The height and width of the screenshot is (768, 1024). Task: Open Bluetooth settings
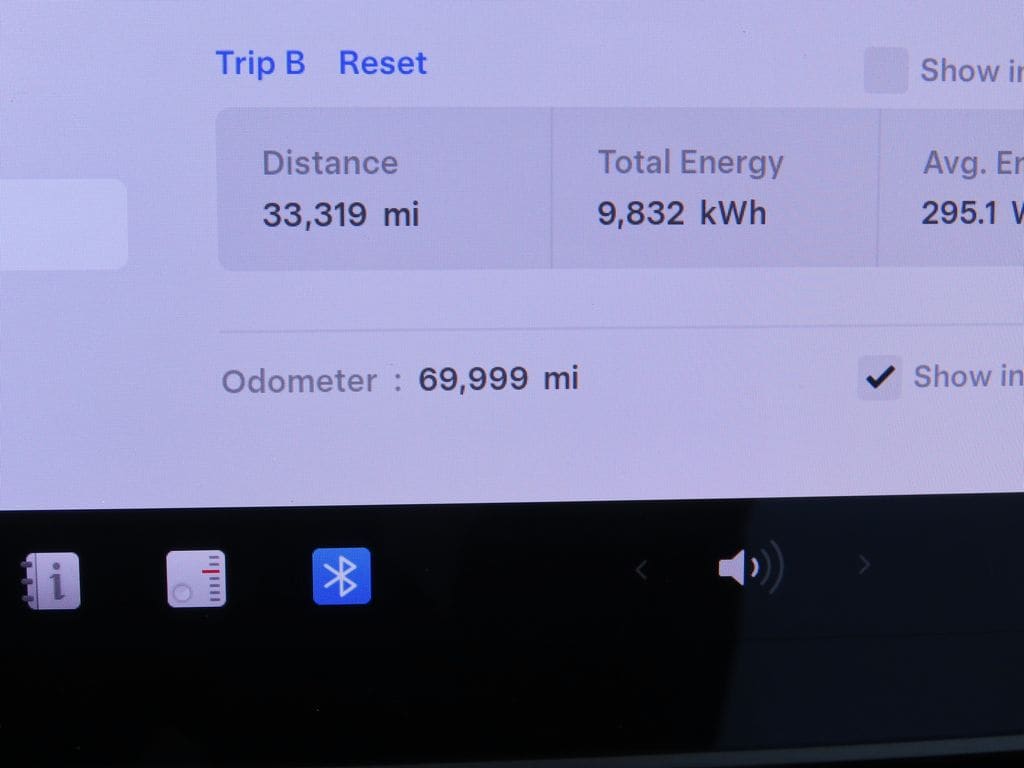[341, 576]
